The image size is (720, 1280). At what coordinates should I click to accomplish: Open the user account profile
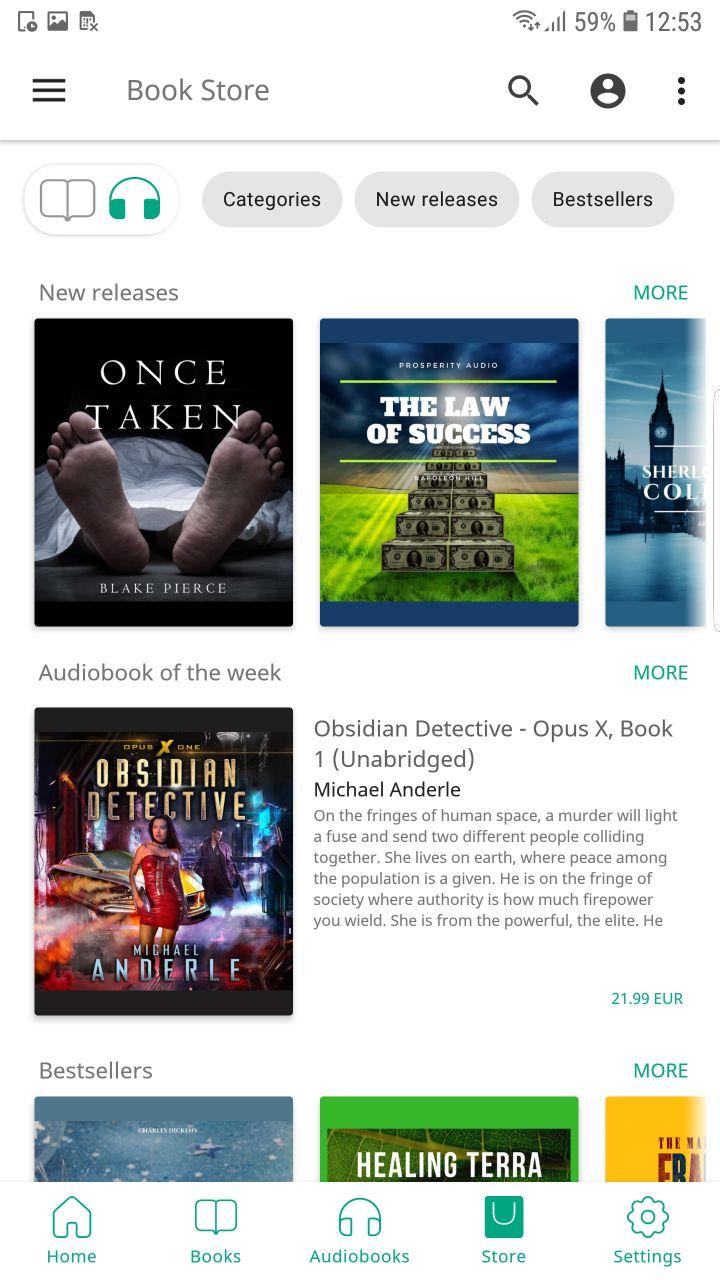tap(607, 90)
